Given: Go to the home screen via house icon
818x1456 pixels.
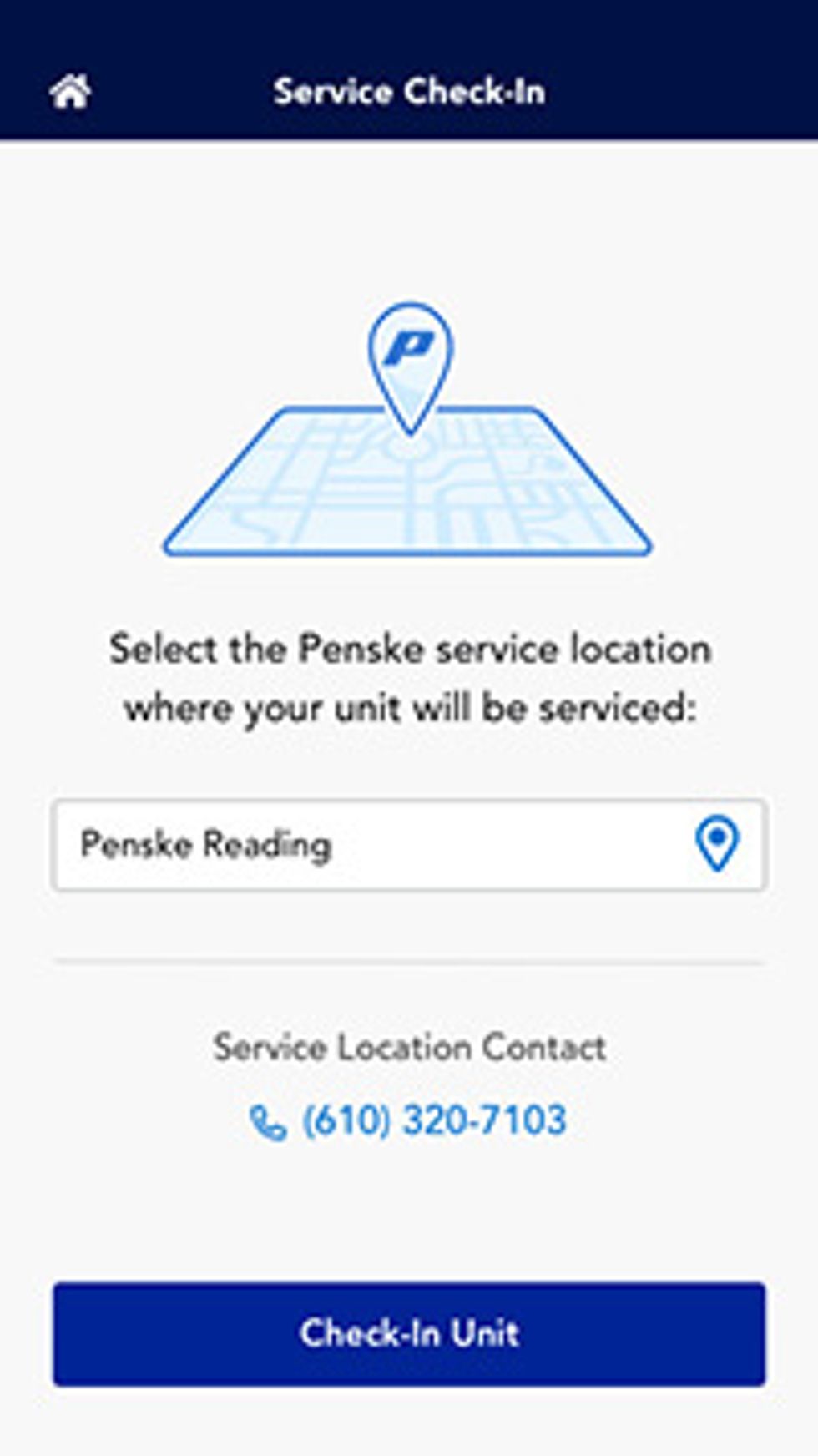Looking at the screenshot, I should pos(70,91).
